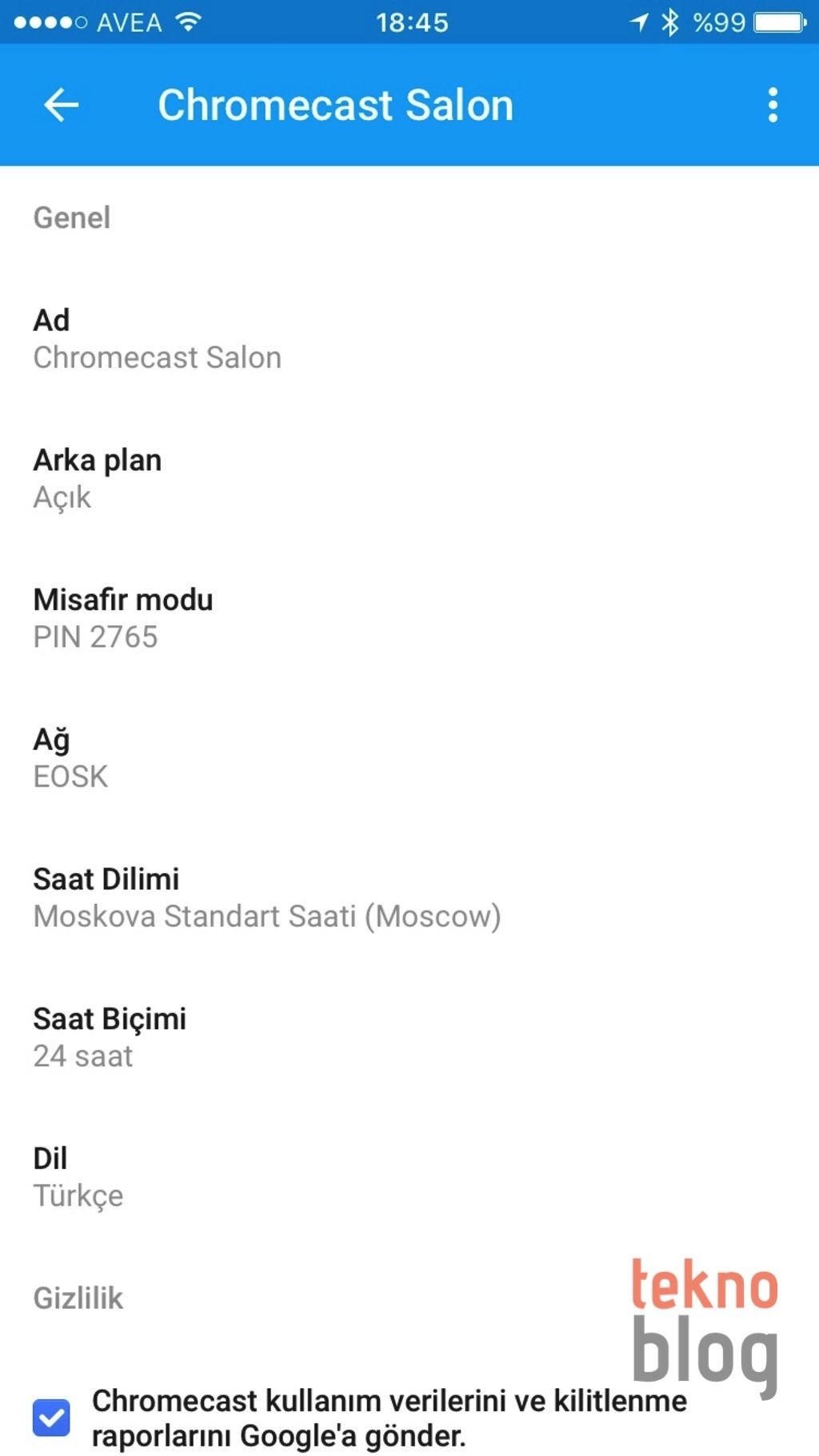Open the three-dot overflow menu

click(x=772, y=105)
